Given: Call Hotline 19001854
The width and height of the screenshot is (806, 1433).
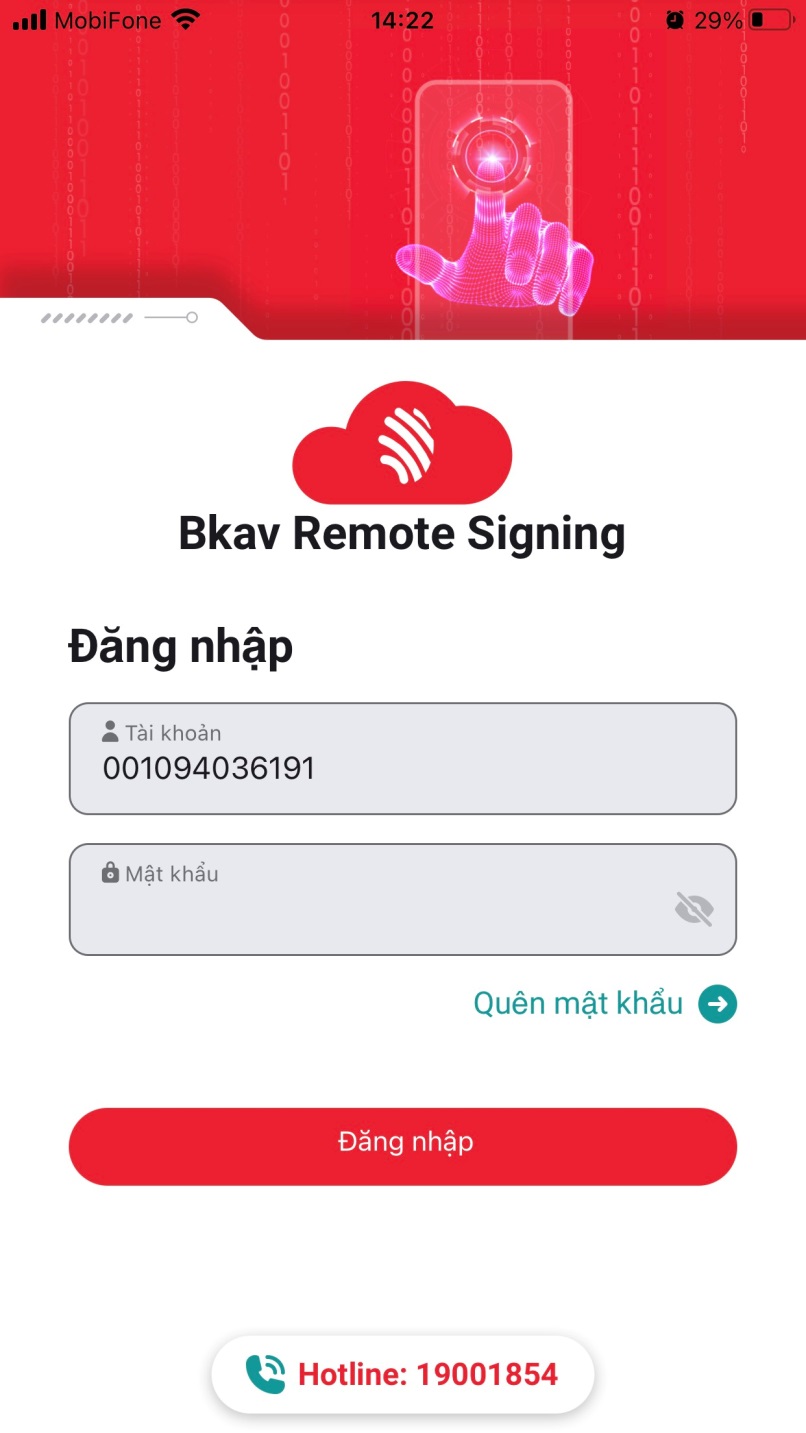Looking at the screenshot, I should click(402, 1374).
